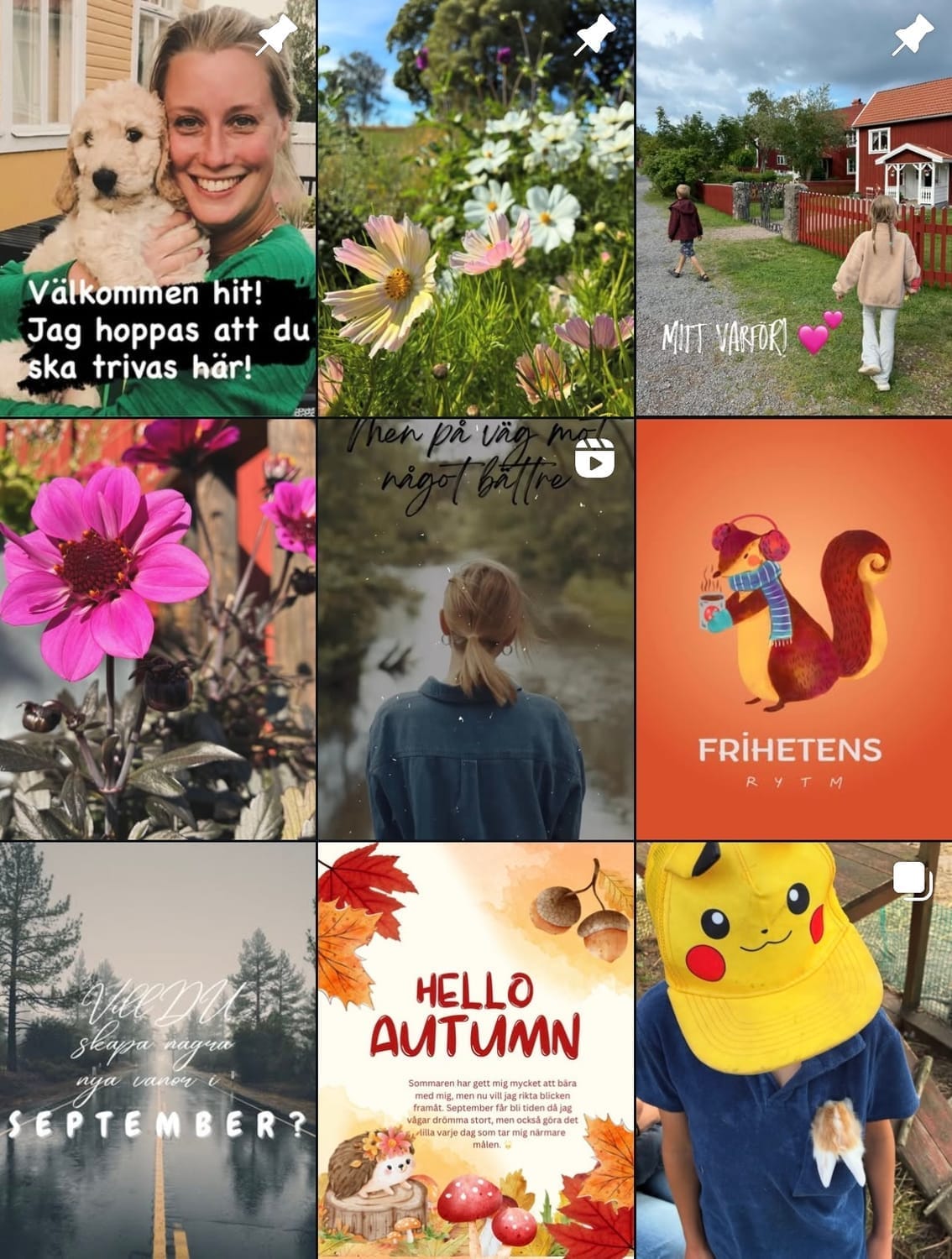
Task: Open the 'nya vanor i September' road post
Action: point(158,1049)
